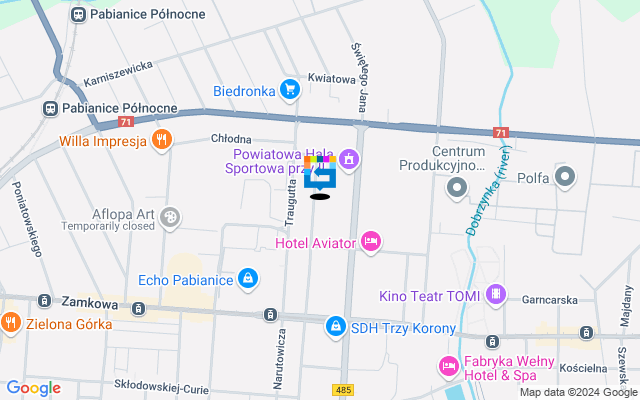Open Hotel Aviator marker
640x400 pixels.
click(371, 241)
